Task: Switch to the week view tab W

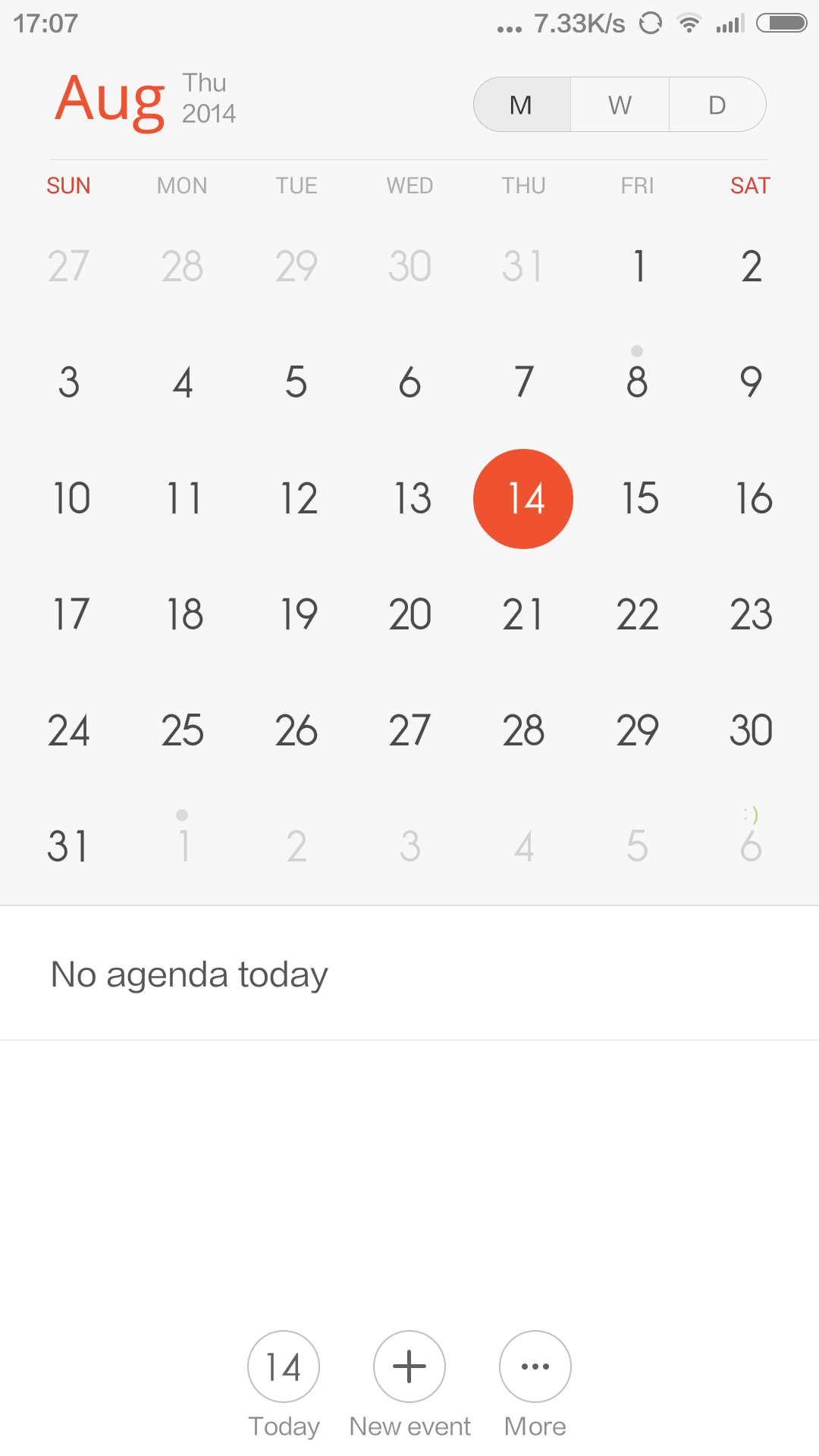Action: click(620, 105)
